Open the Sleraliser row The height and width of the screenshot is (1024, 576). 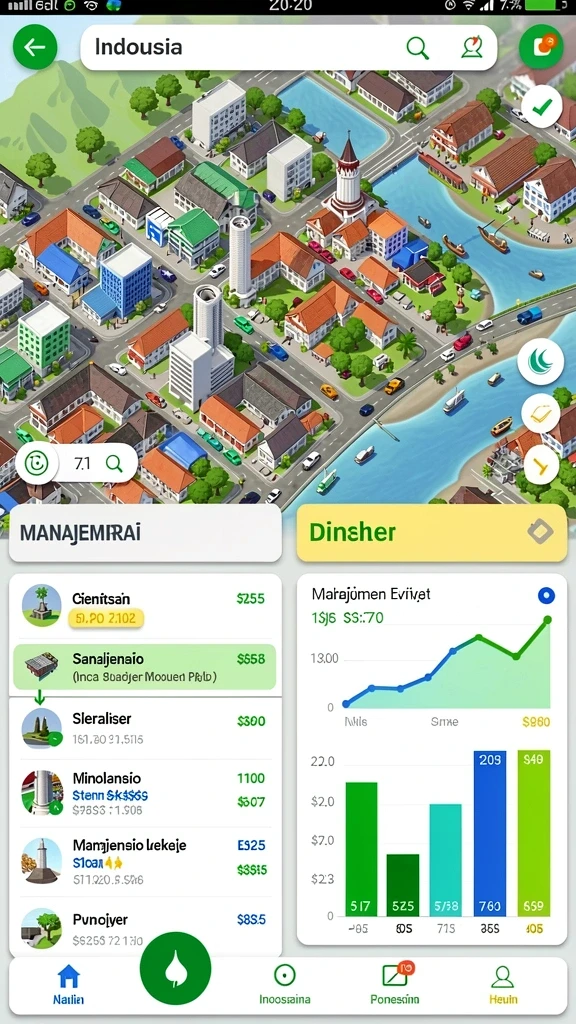145,728
